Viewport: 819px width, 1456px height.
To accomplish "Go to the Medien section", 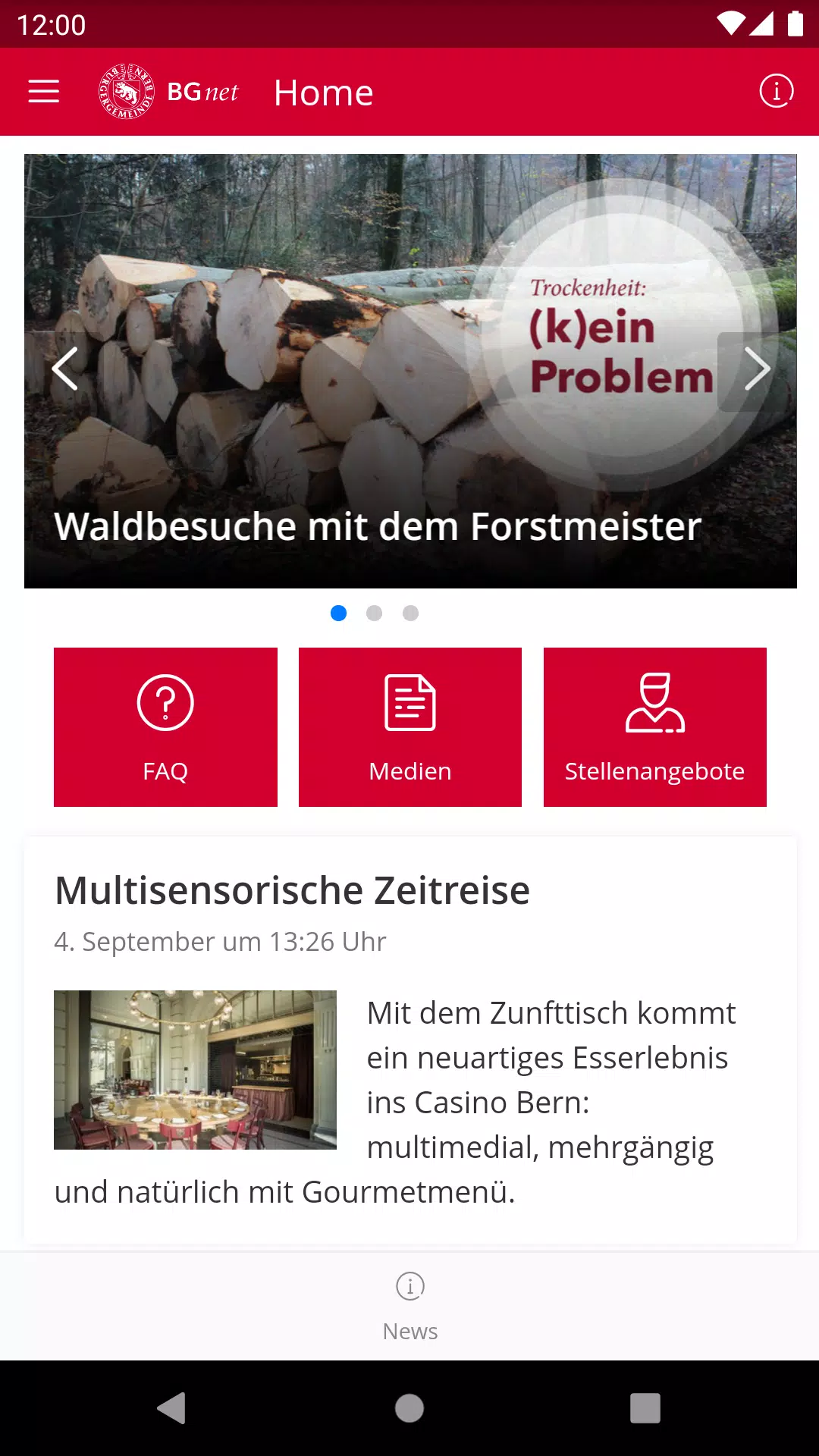I will (410, 726).
